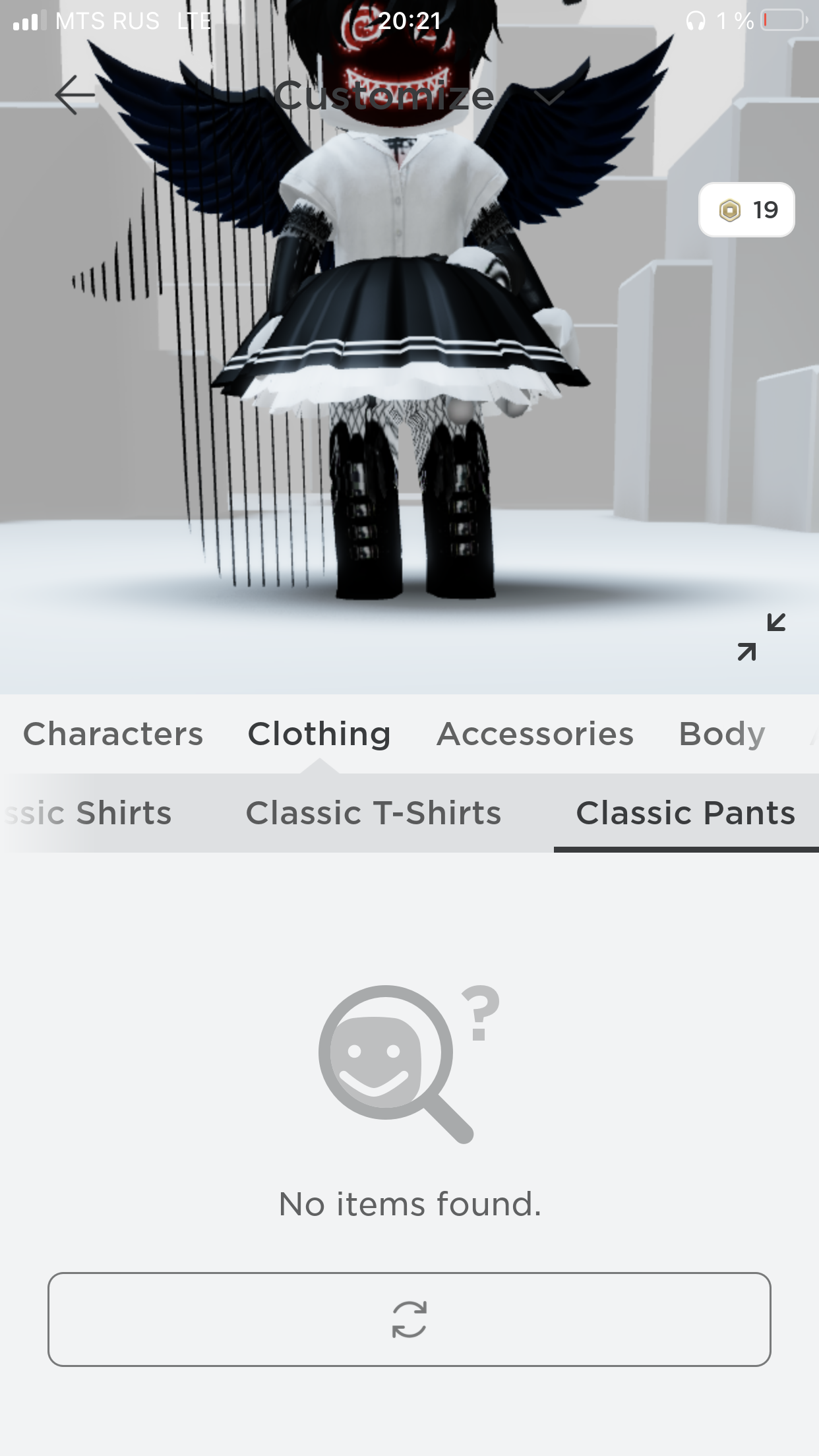Open the Robux balance badge
Screen dimensions: 819x1456
(x=746, y=210)
